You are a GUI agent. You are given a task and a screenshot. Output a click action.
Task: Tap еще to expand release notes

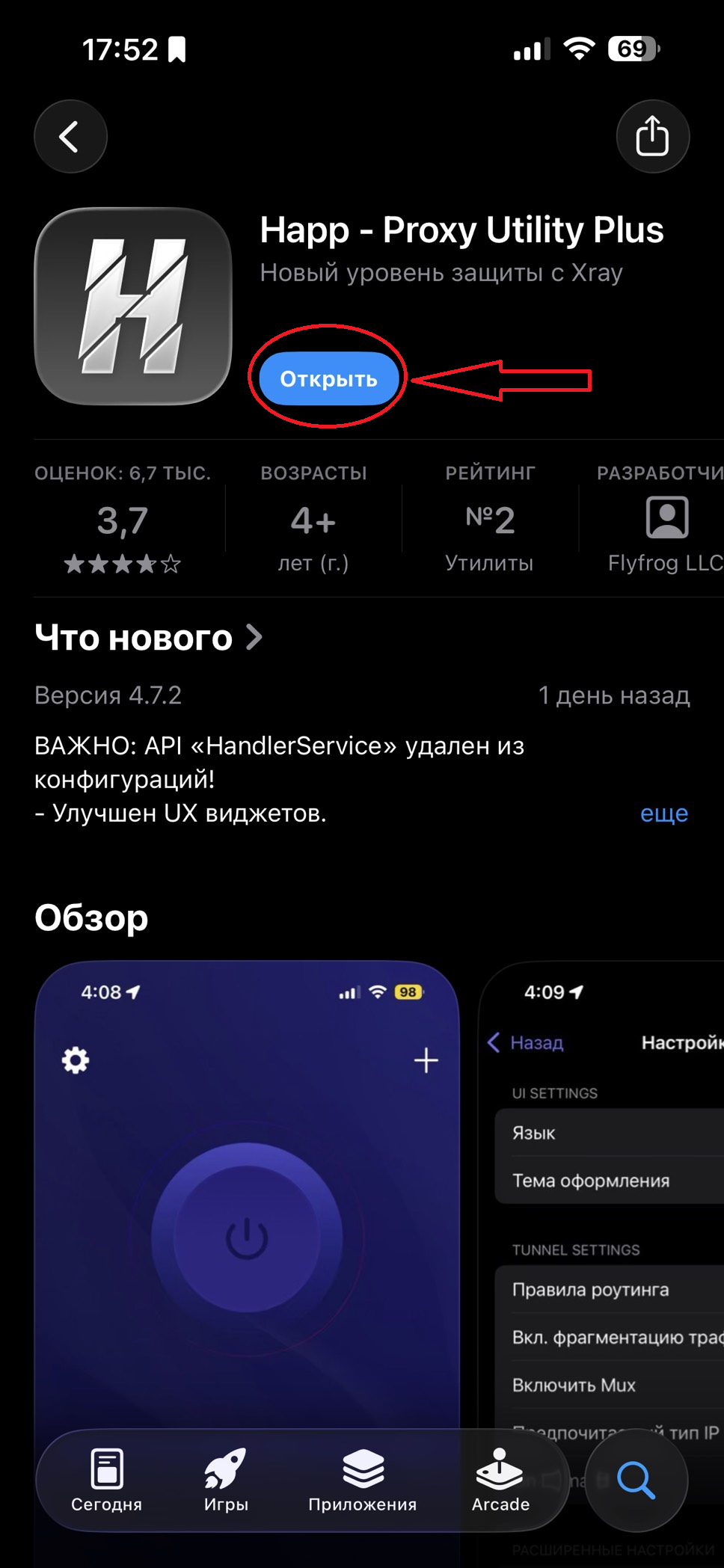[663, 813]
